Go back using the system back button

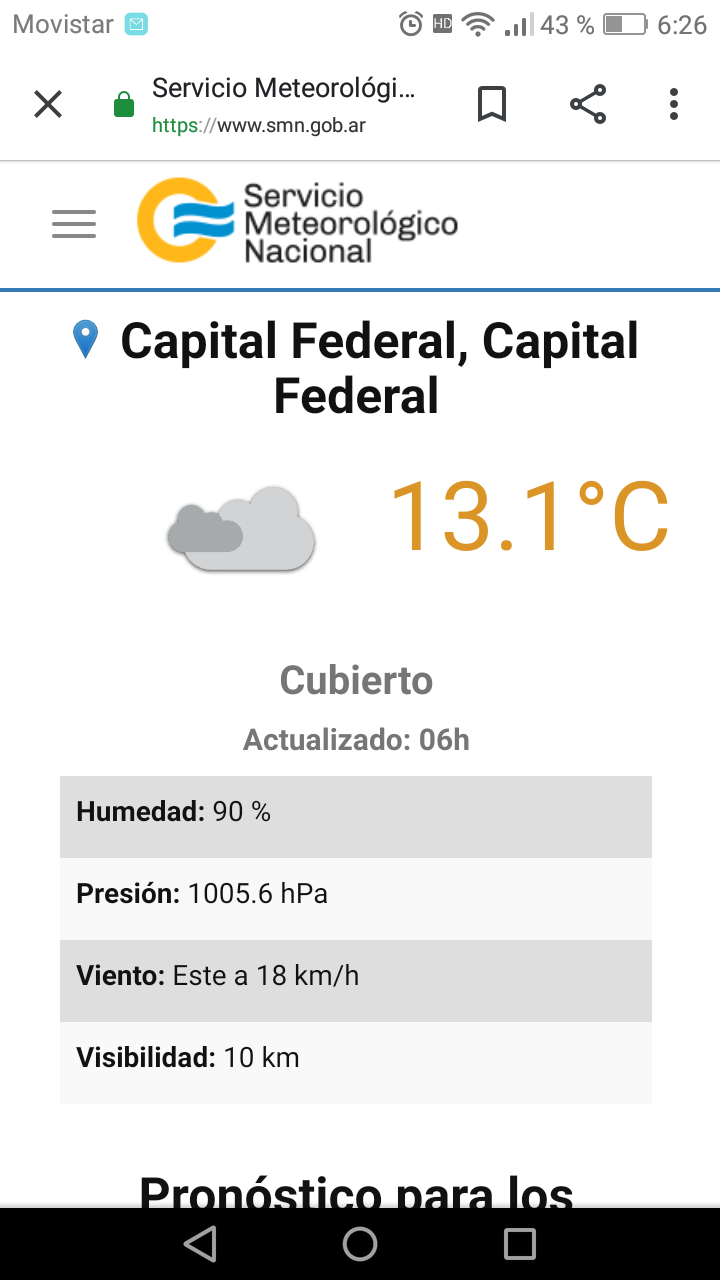pos(200,1244)
